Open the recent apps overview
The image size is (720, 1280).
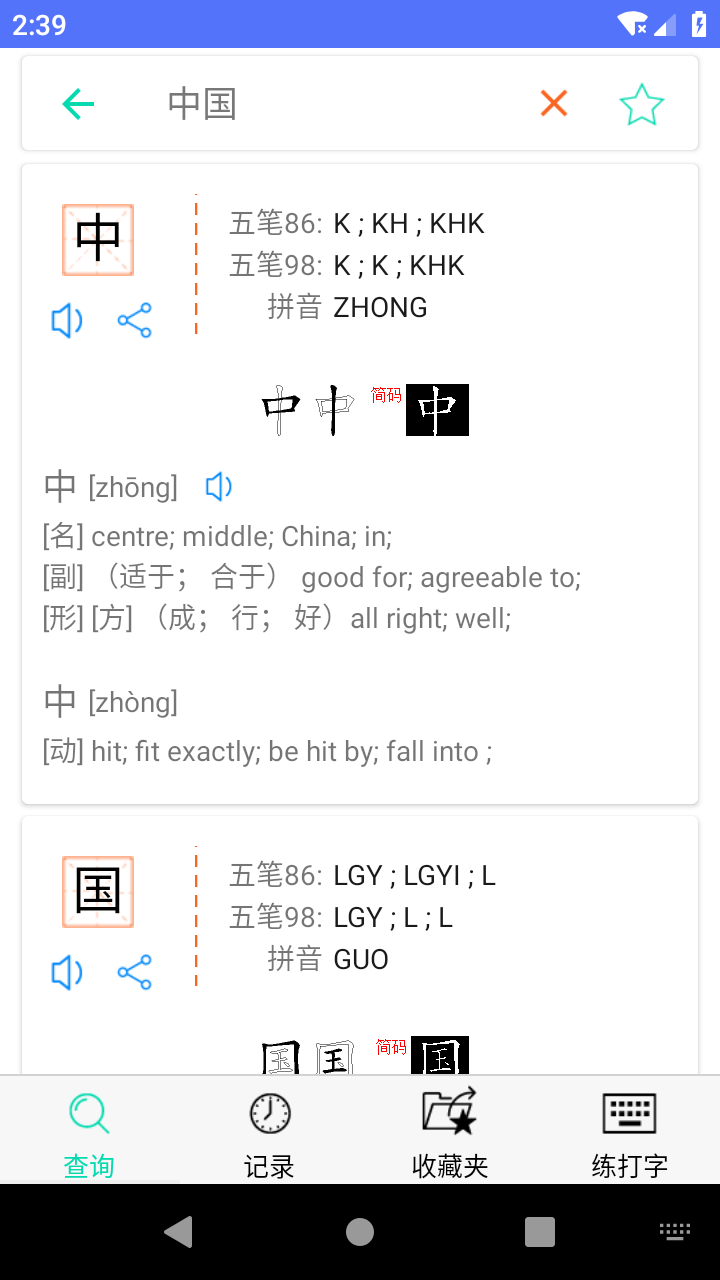(x=540, y=1232)
